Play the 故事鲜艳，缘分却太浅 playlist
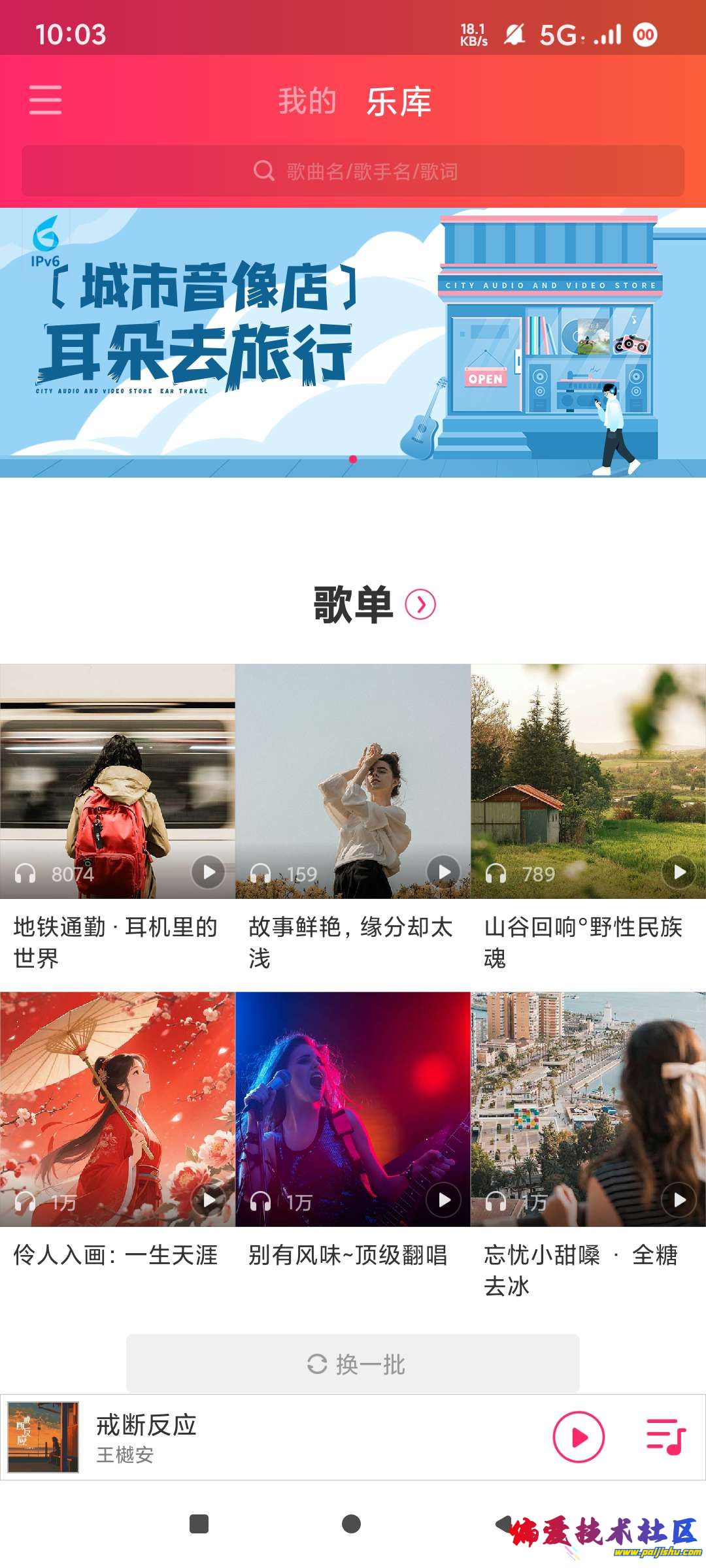 click(x=444, y=872)
